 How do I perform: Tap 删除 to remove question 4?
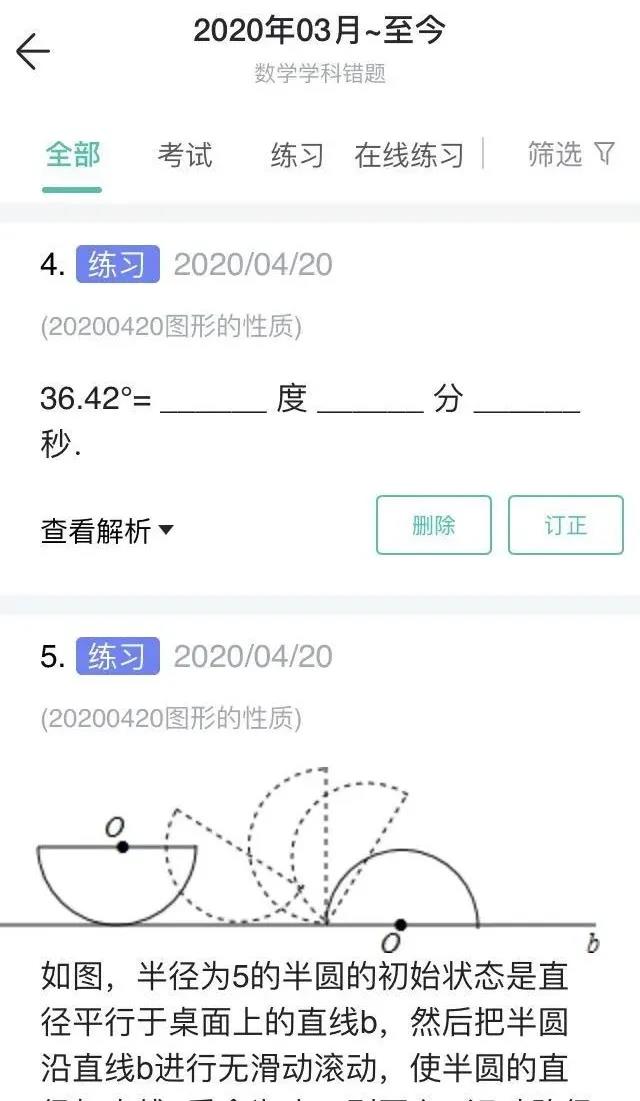pyautogui.click(x=433, y=525)
